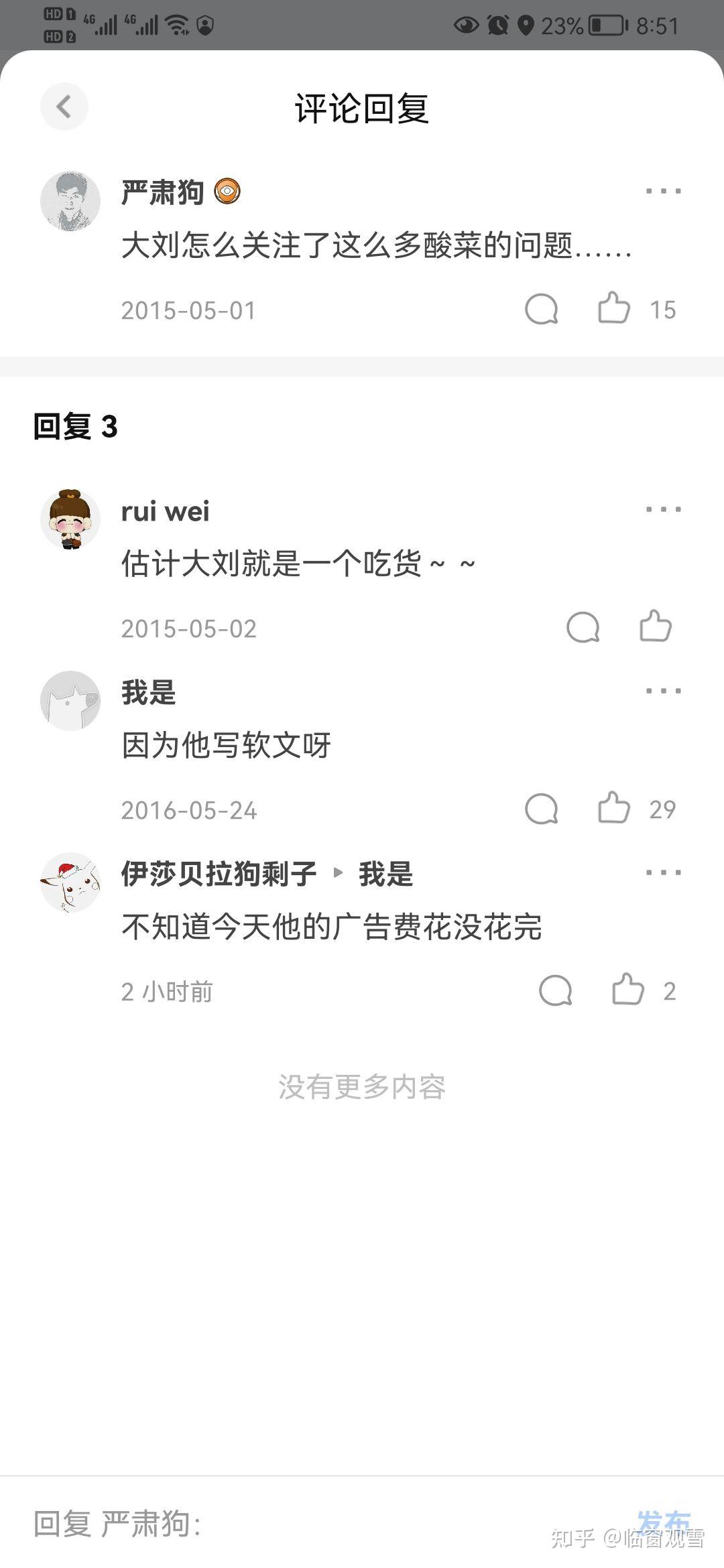Open the username 严肃狗
Image resolution: width=724 pixels, height=1568 pixels.
coord(163,192)
